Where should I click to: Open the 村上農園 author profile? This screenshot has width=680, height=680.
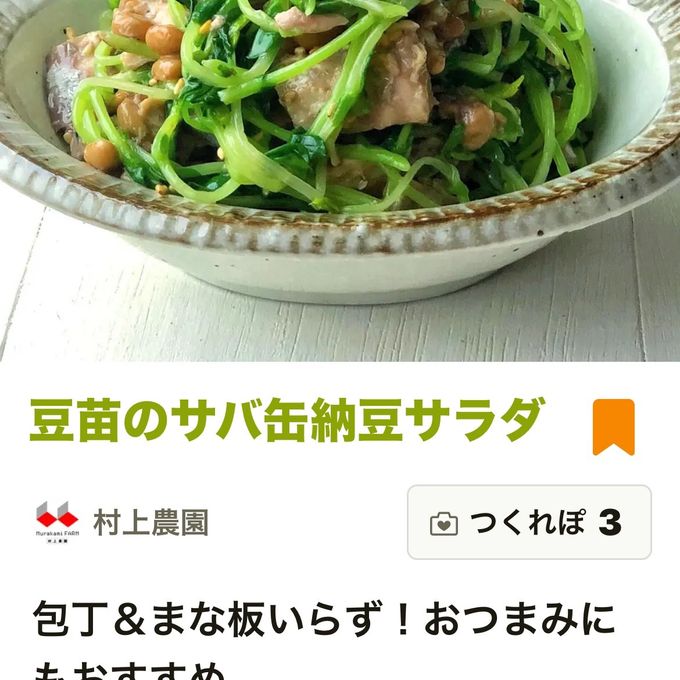(150, 522)
